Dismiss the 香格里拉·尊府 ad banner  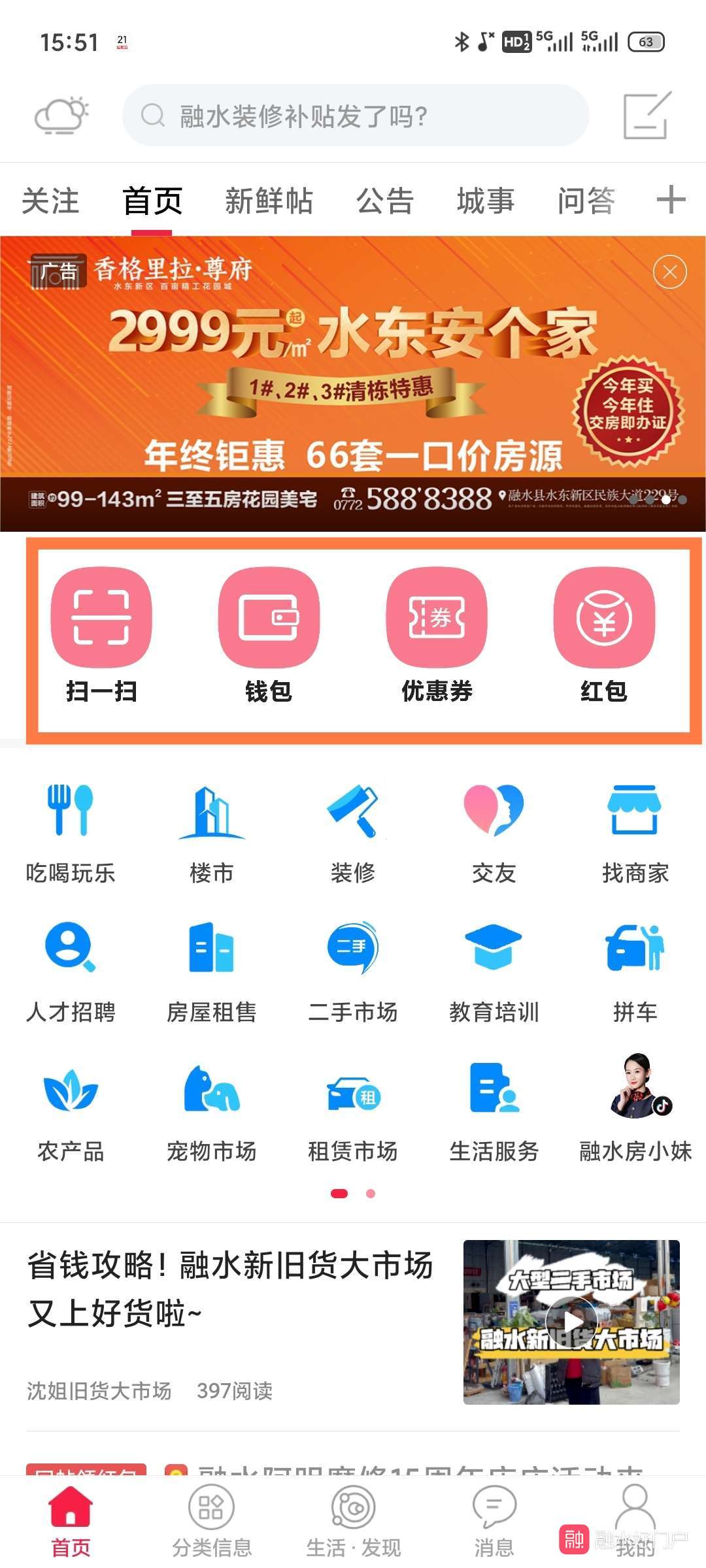click(x=669, y=272)
